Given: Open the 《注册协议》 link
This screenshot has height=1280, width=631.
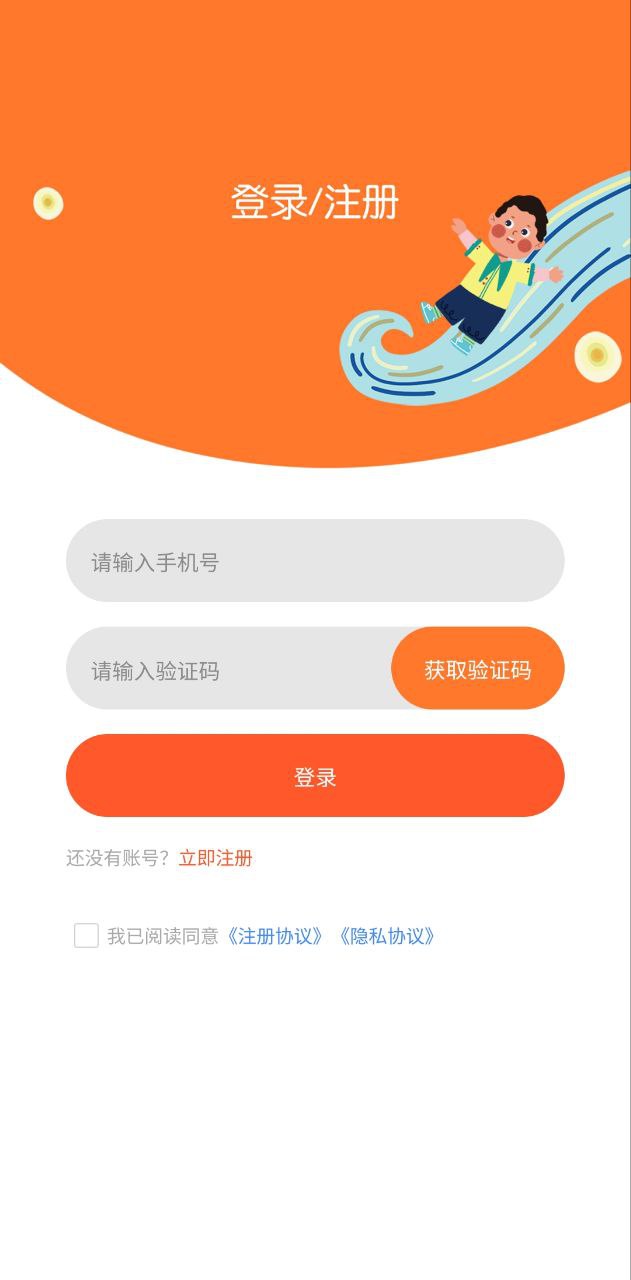Looking at the screenshot, I should (x=275, y=936).
